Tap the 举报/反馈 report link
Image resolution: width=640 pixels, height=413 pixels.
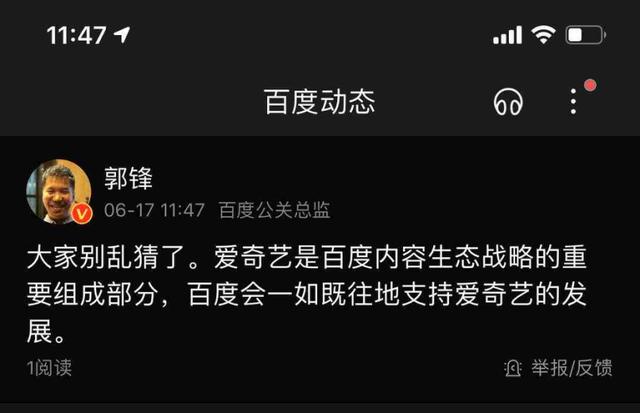(x=560, y=368)
